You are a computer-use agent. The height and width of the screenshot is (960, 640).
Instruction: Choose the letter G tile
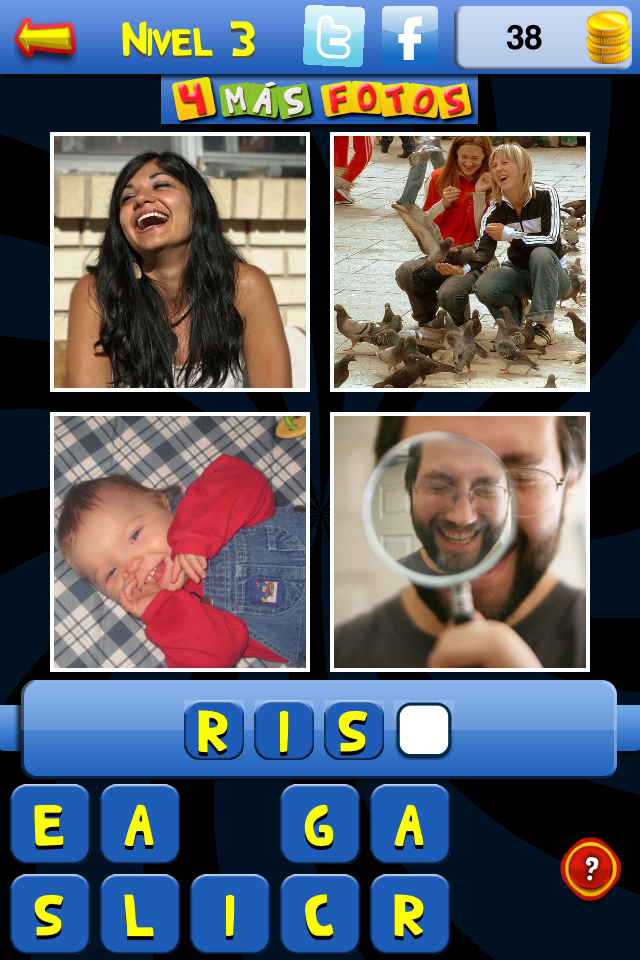tap(320, 824)
